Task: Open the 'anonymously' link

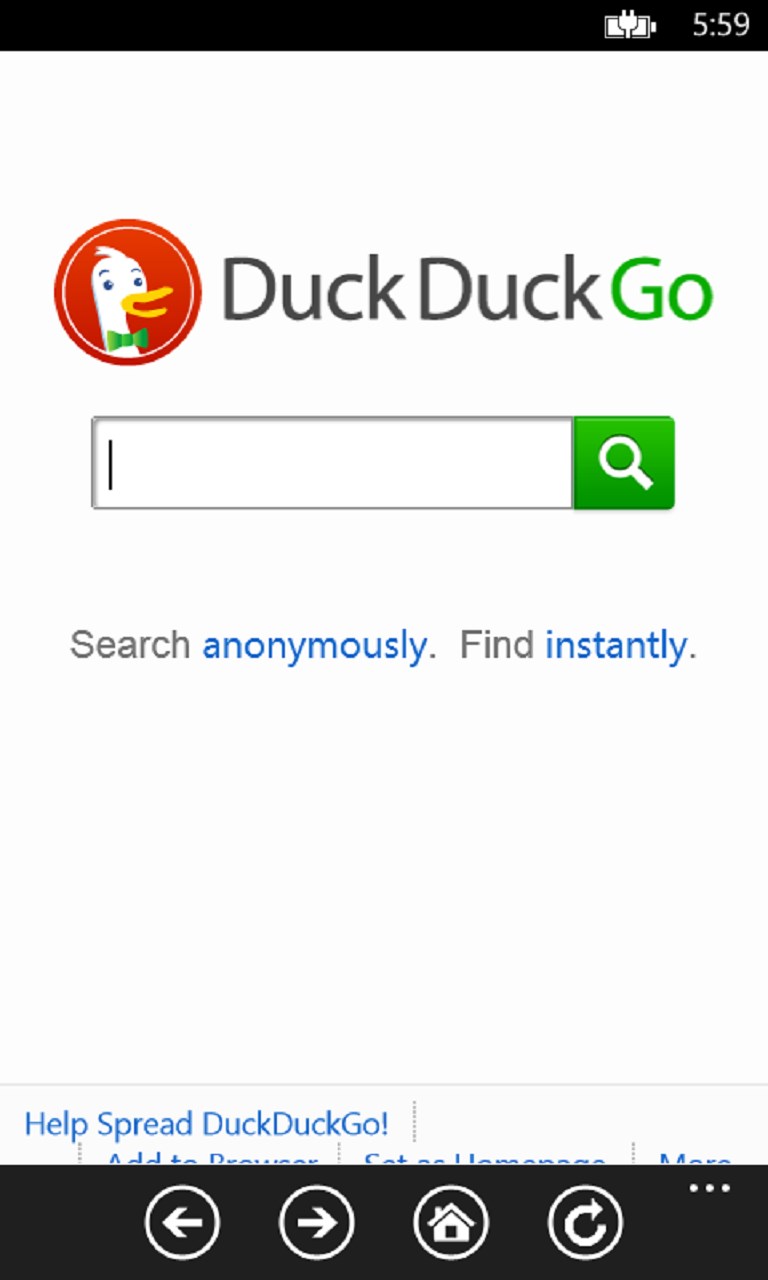Action: (314, 645)
